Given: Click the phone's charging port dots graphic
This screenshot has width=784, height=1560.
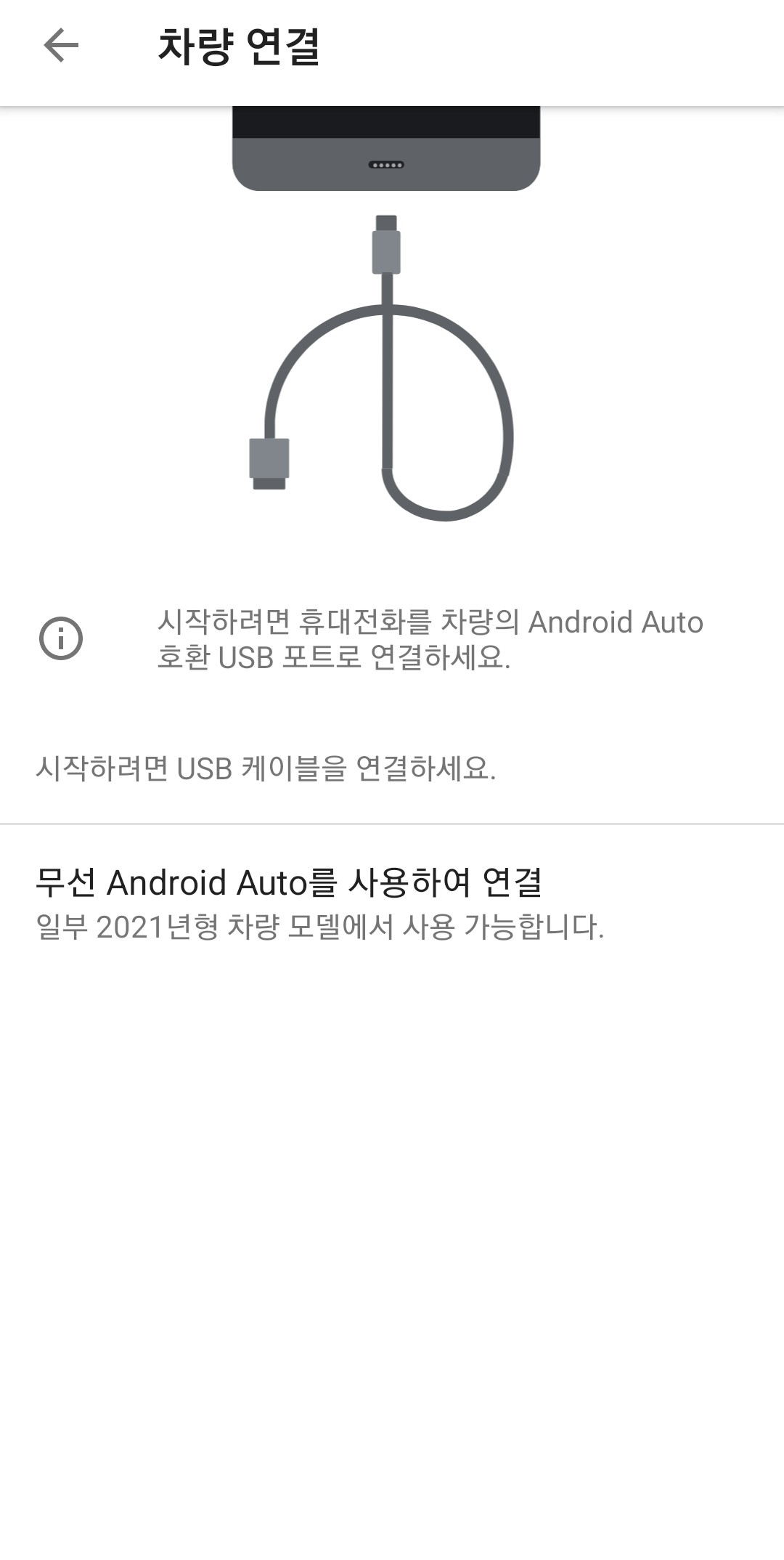Looking at the screenshot, I should coord(385,166).
